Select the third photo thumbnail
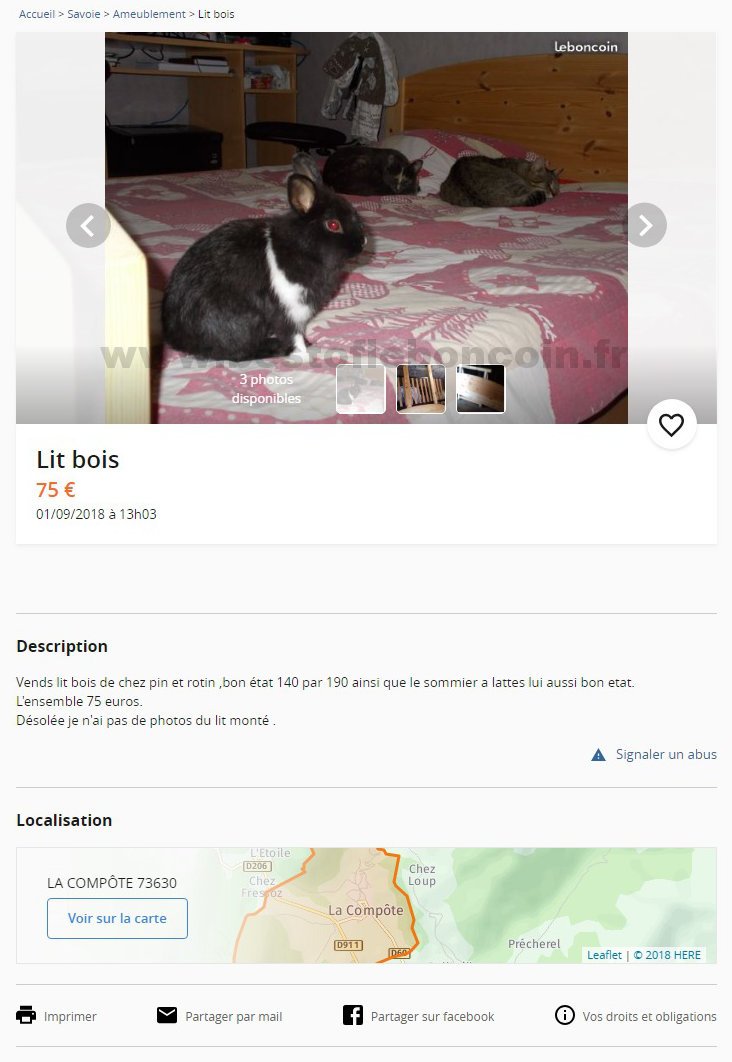The width and height of the screenshot is (732, 1062). click(x=481, y=389)
